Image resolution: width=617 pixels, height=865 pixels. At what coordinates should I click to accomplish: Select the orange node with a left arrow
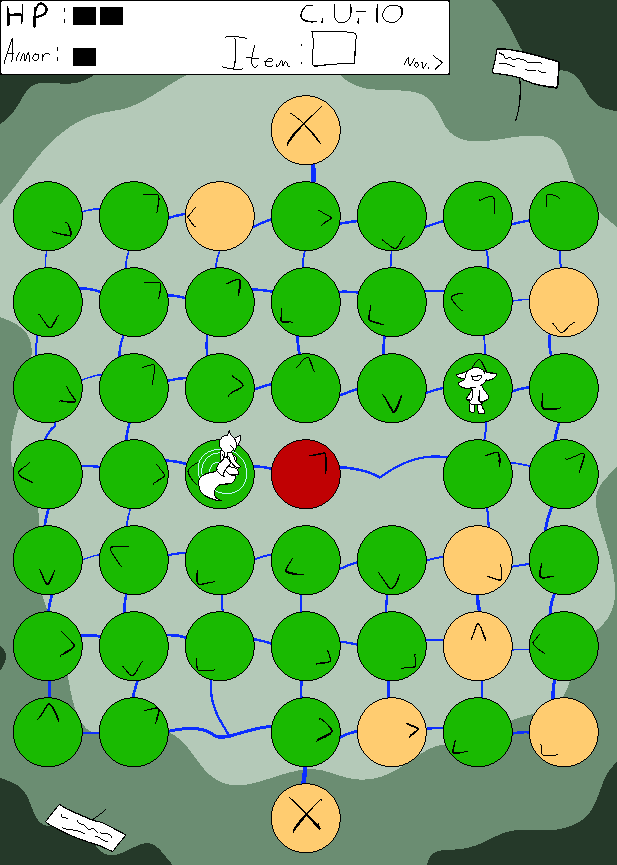pyautogui.click(x=220, y=216)
